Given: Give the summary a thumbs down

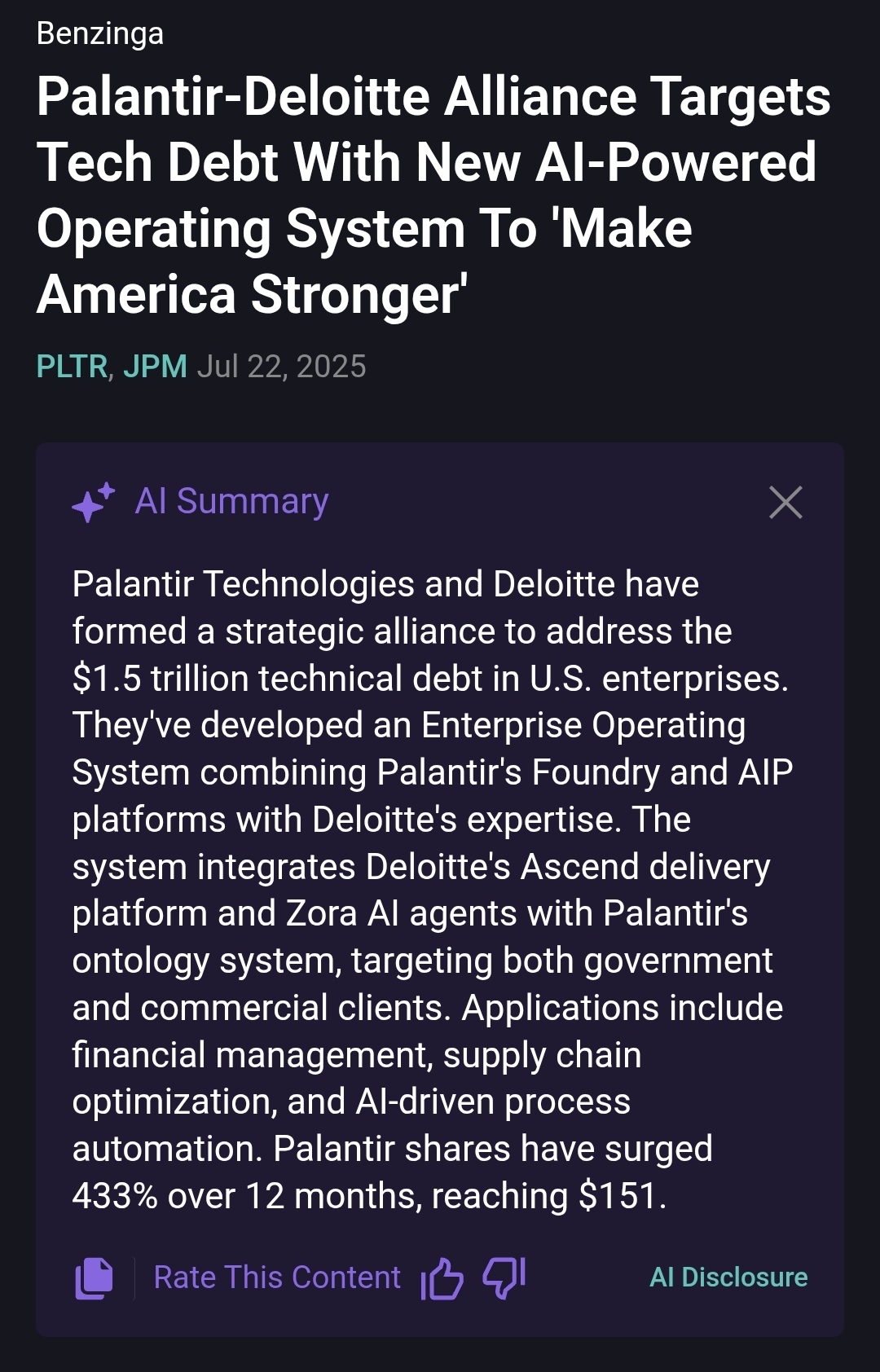Looking at the screenshot, I should pos(504,1277).
